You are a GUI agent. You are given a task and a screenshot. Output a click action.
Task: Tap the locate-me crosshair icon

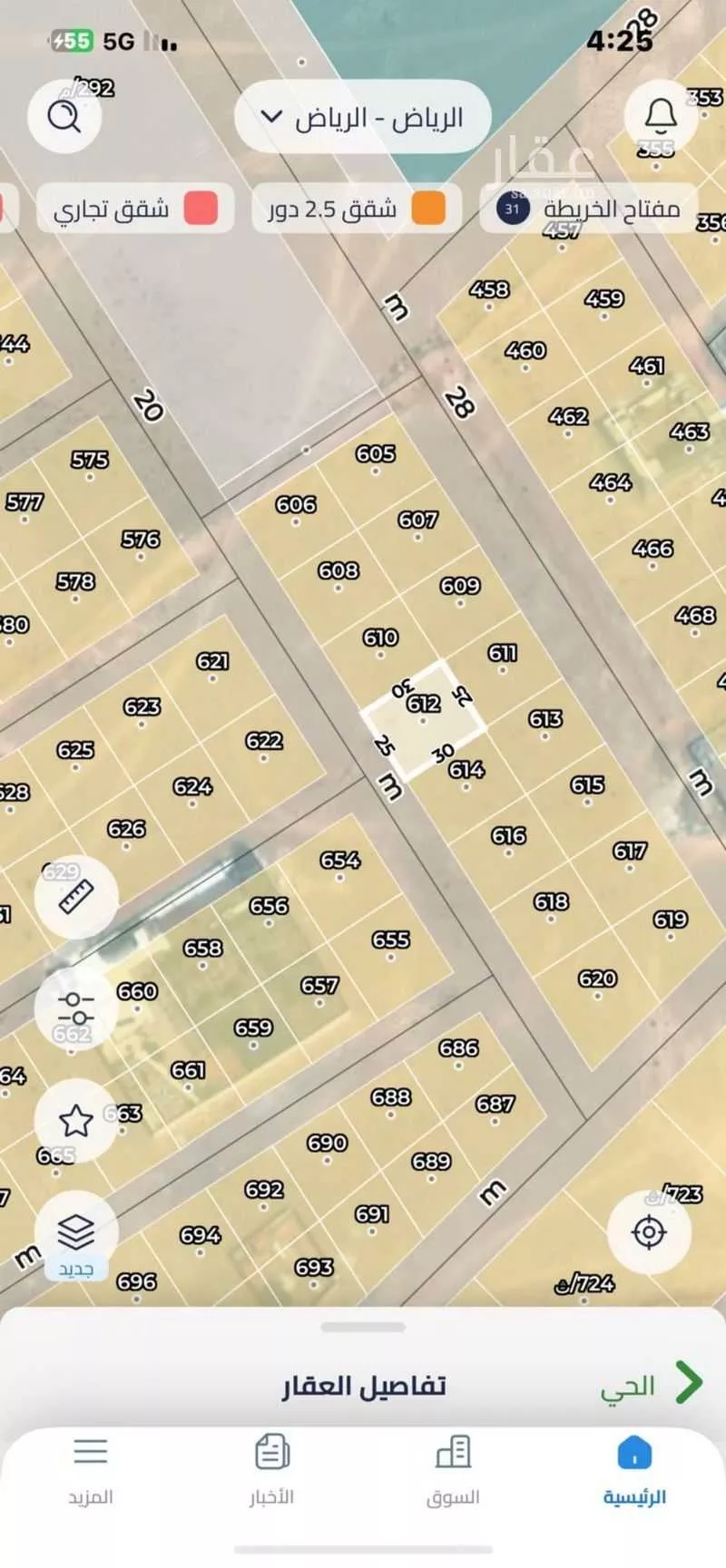coord(650,1231)
